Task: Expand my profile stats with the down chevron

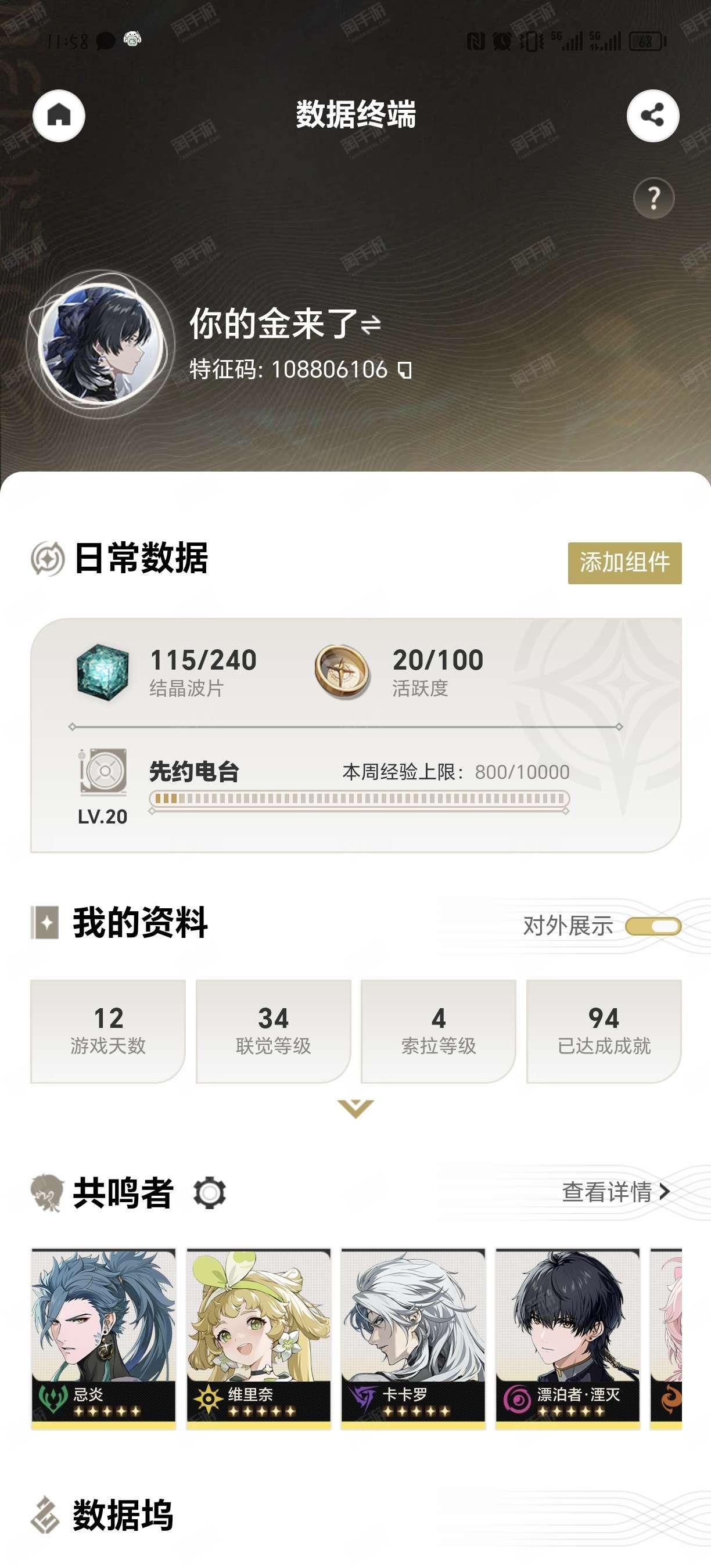Action: point(355,1109)
